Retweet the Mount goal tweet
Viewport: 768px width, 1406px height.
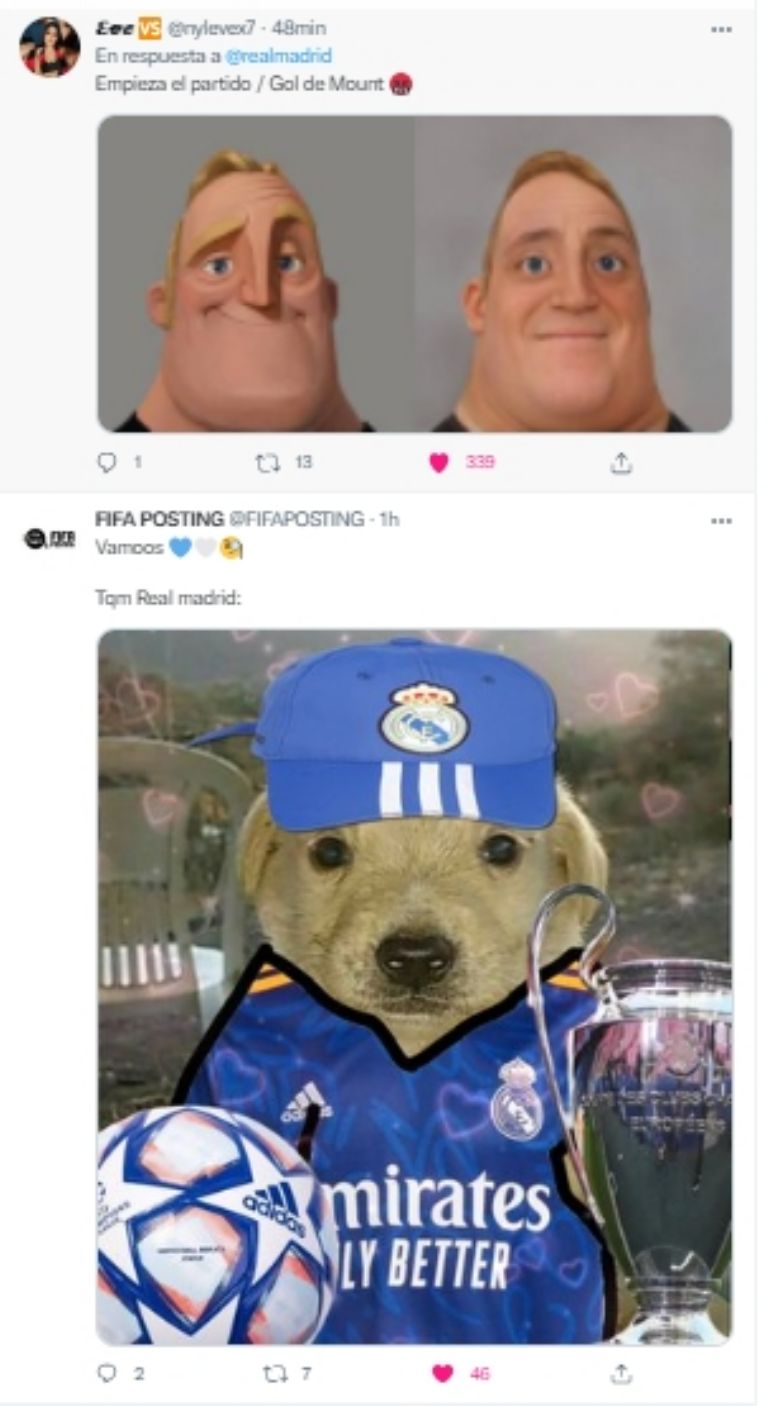click(269, 462)
